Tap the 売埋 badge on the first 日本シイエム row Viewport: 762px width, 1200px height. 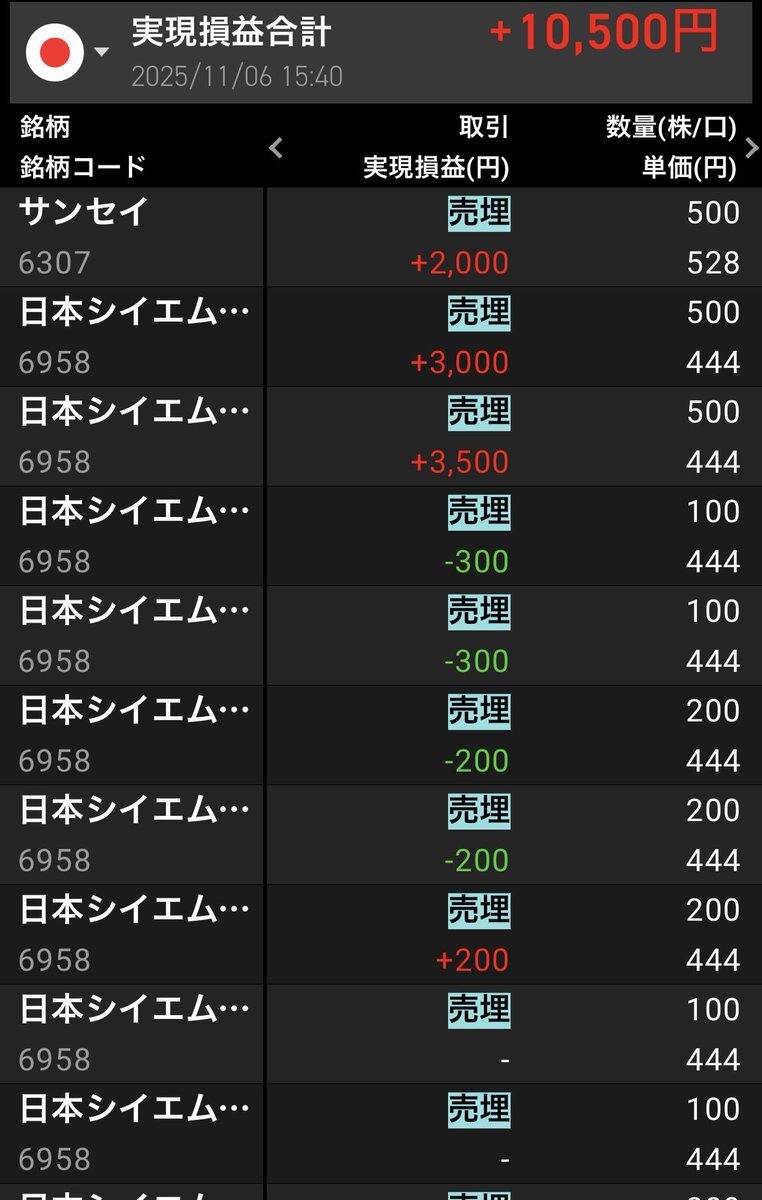click(480, 311)
